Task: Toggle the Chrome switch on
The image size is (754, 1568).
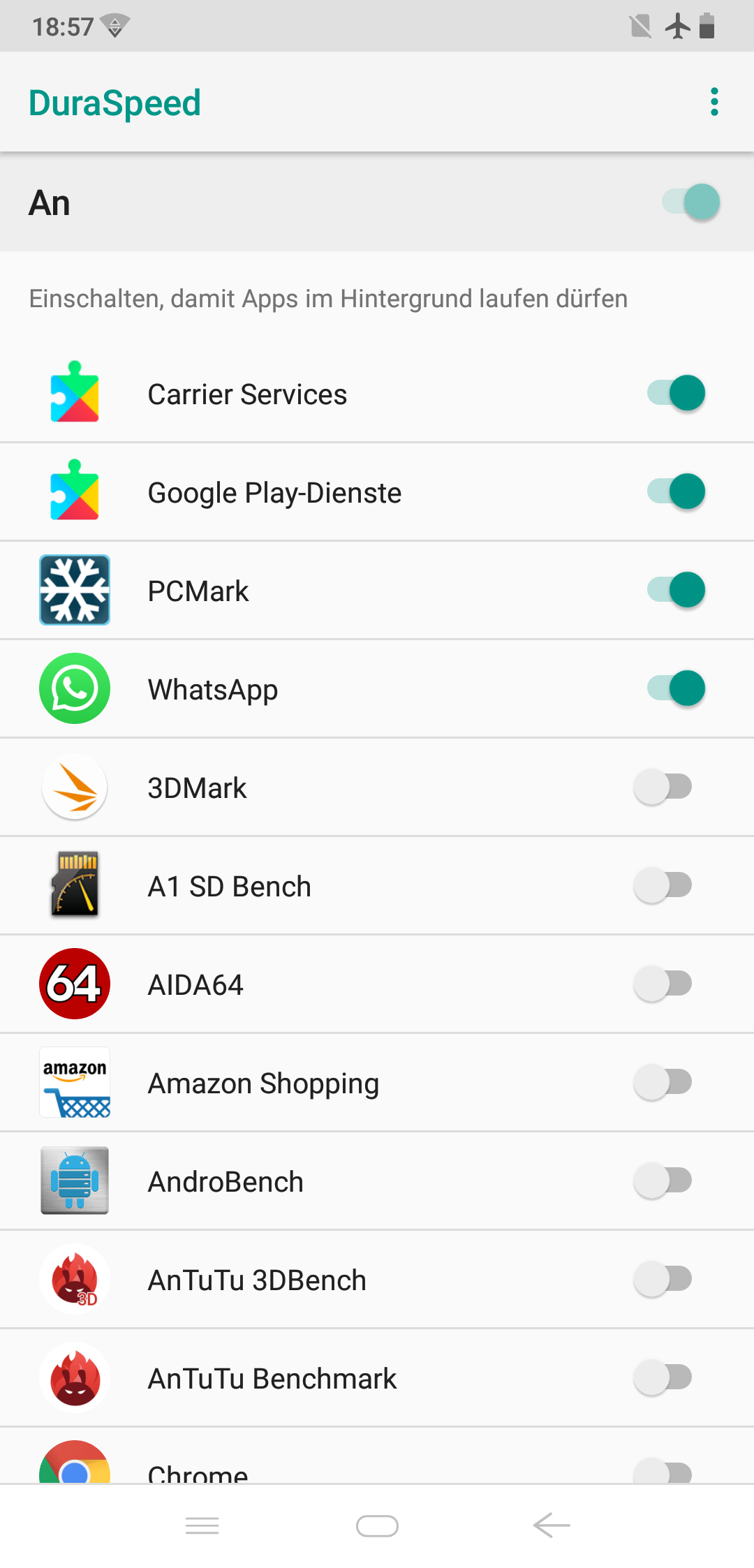Action: coord(663,1471)
